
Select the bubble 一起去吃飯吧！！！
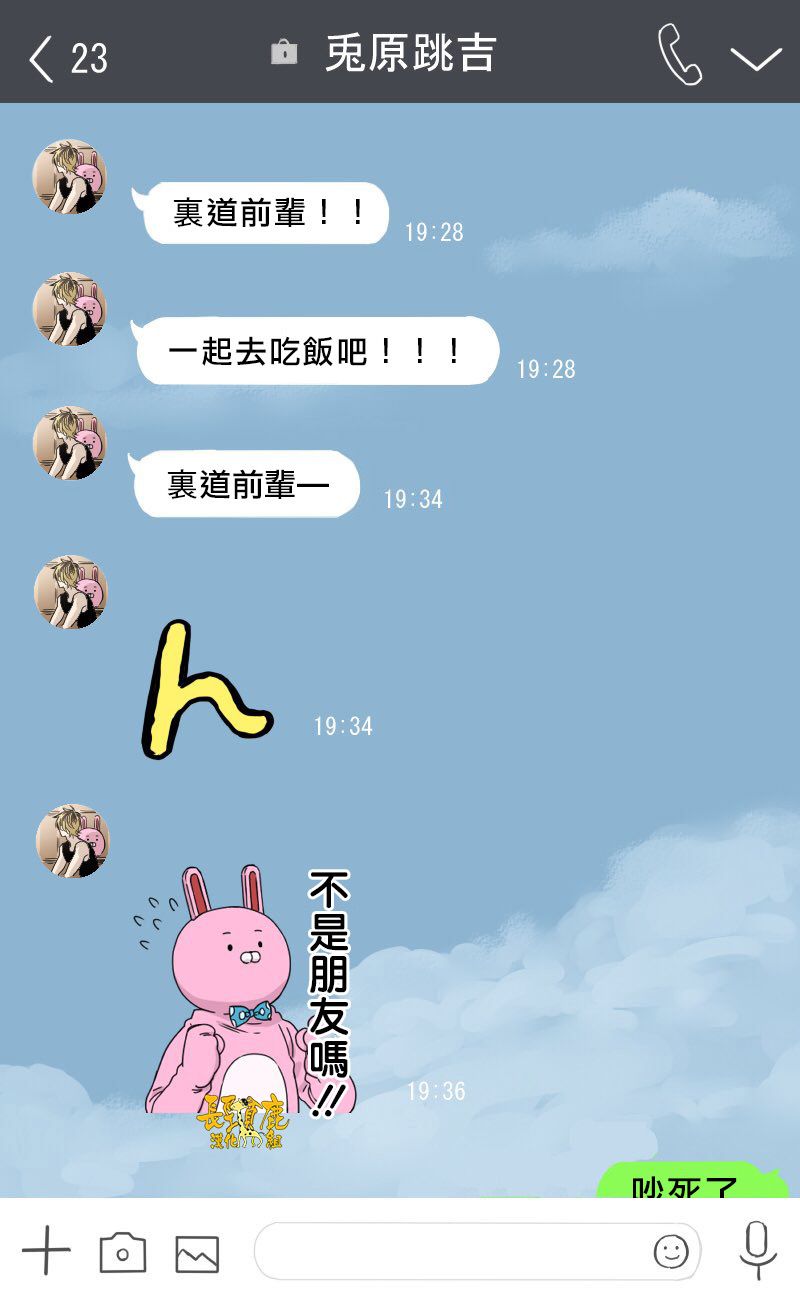coord(320,350)
